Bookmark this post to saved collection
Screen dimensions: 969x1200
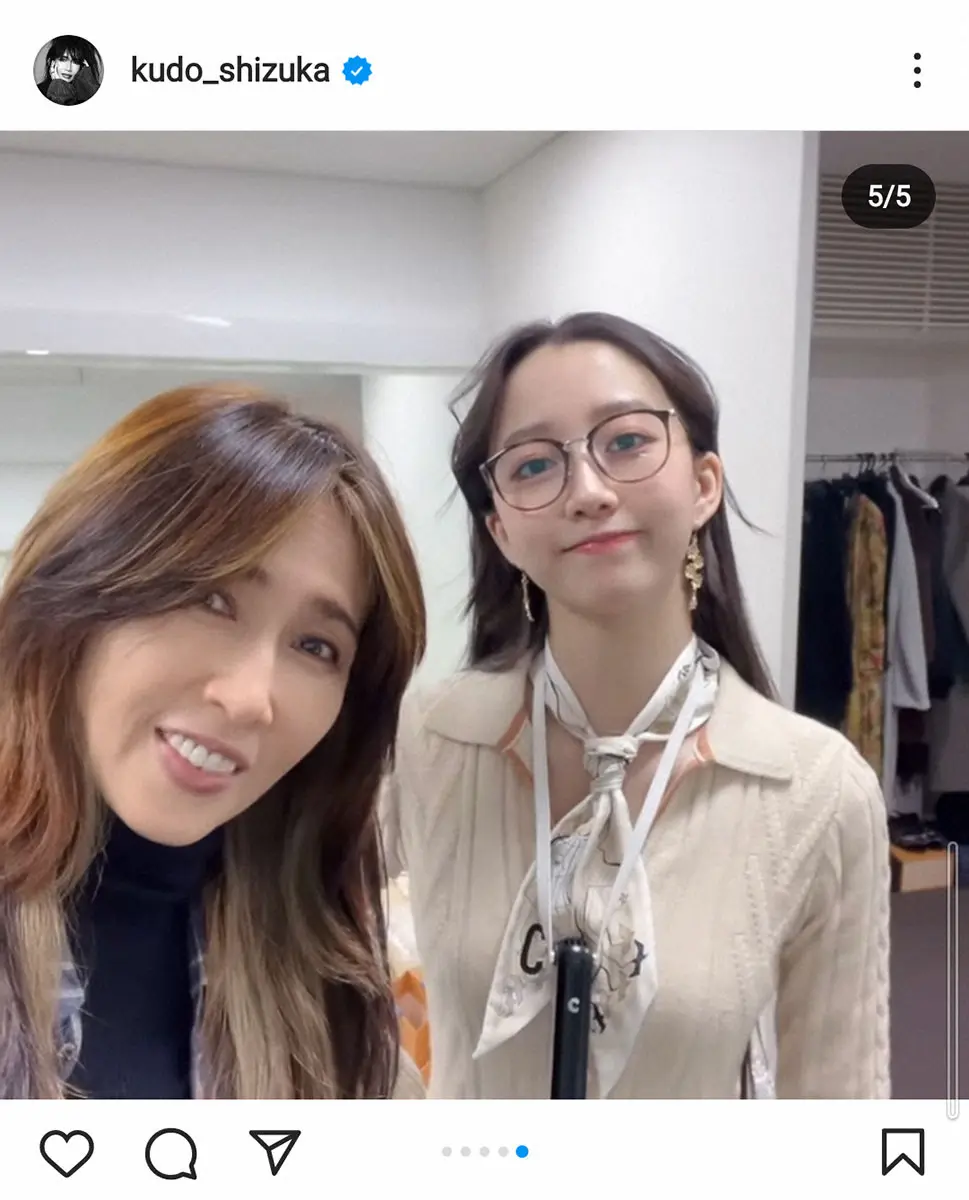coord(902,1152)
